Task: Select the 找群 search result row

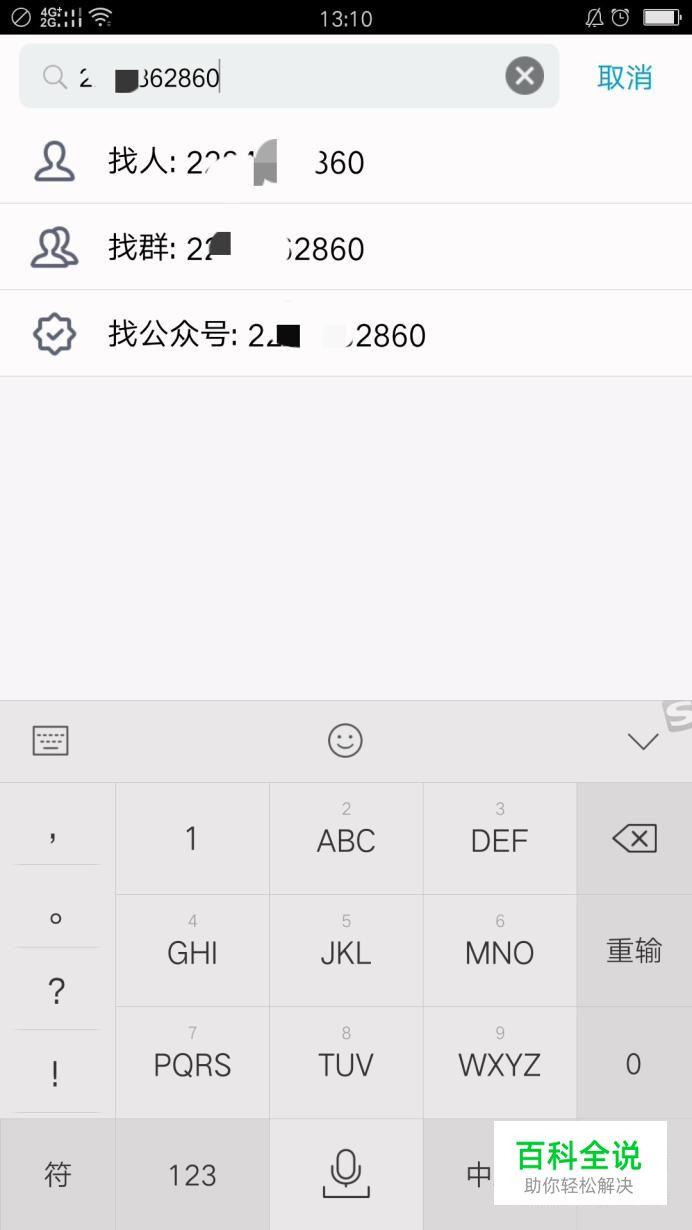Action: click(346, 248)
